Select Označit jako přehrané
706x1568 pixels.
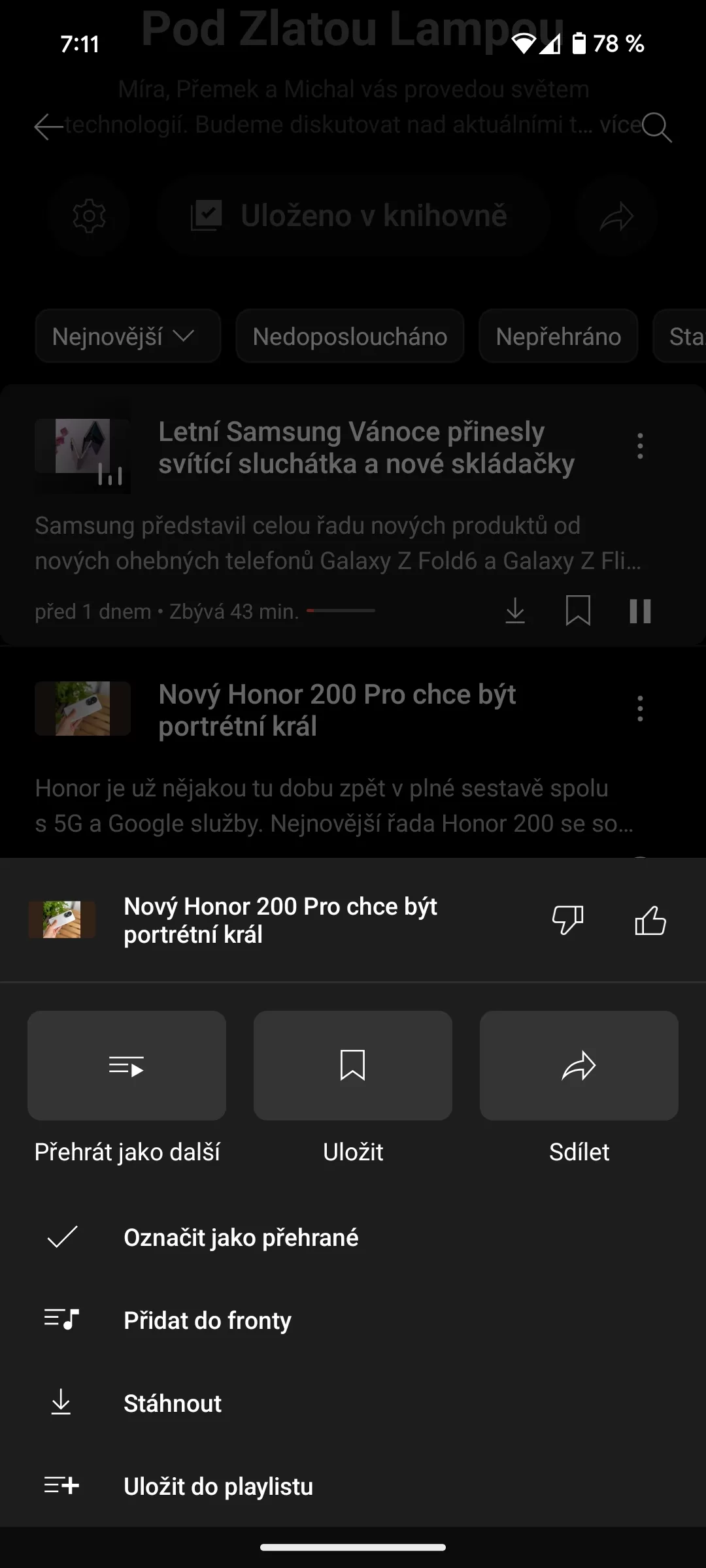tap(241, 1237)
